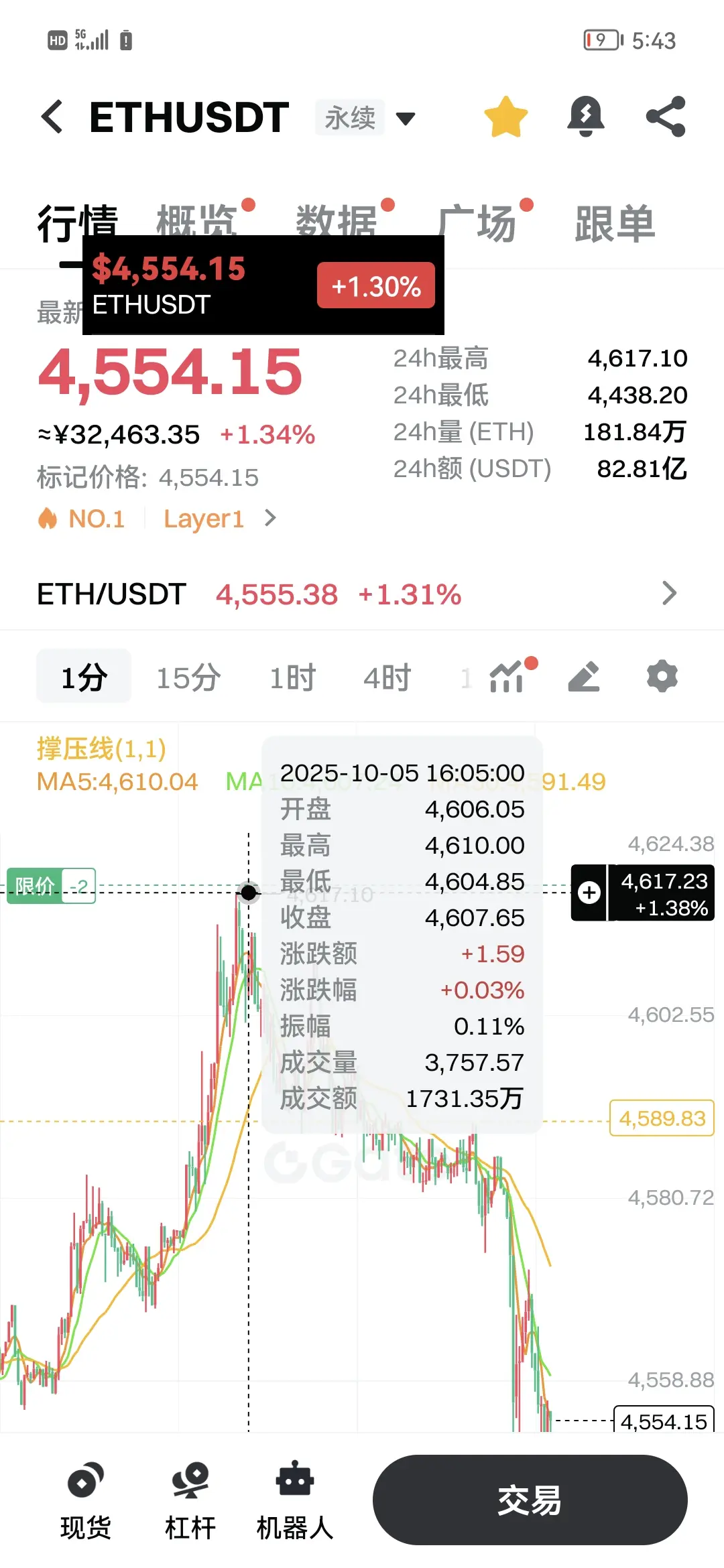Open chart settings gear
The image size is (724, 1568).
662,676
